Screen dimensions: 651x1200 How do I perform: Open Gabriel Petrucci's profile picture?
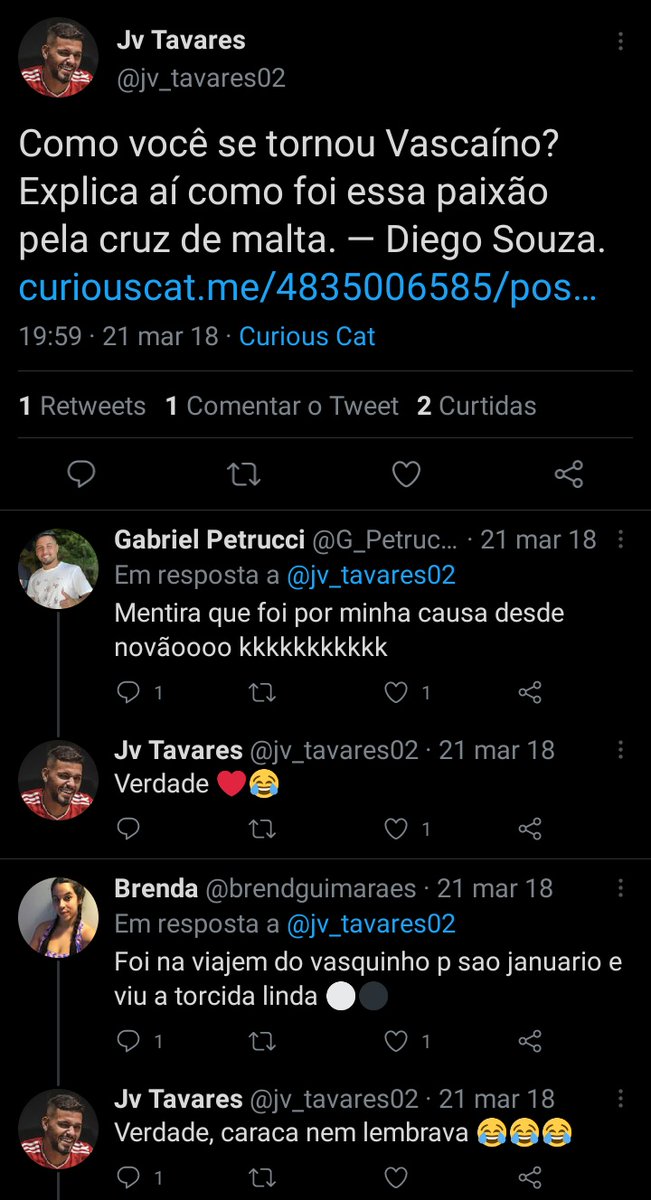[58, 569]
